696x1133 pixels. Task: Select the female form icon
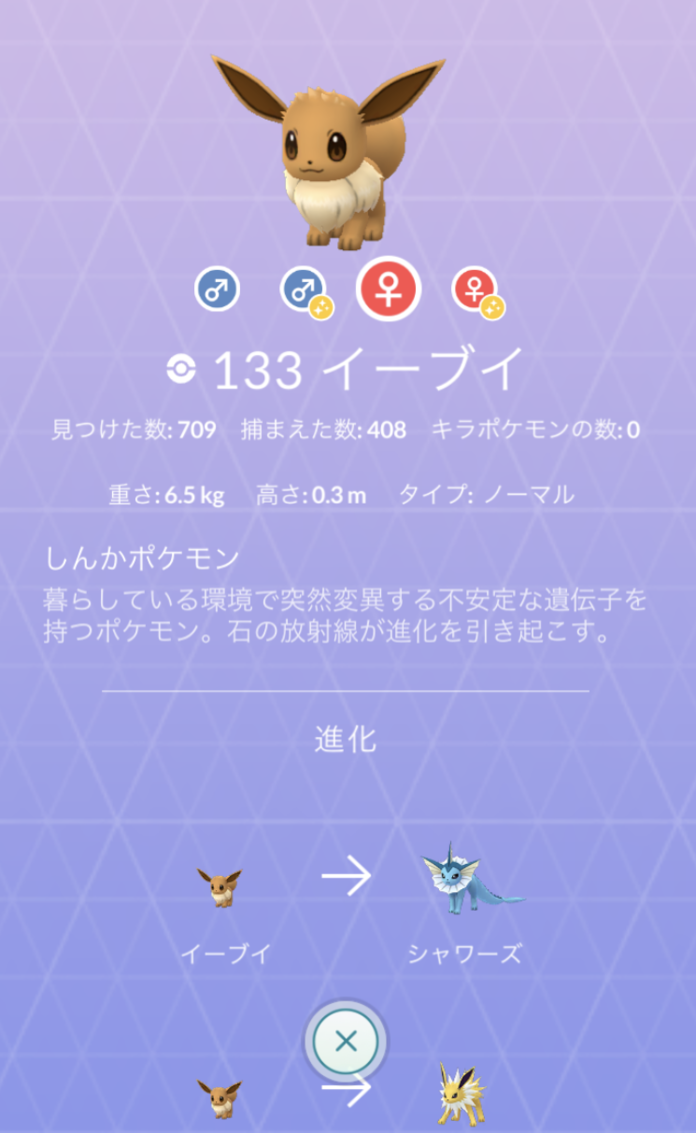(389, 290)
